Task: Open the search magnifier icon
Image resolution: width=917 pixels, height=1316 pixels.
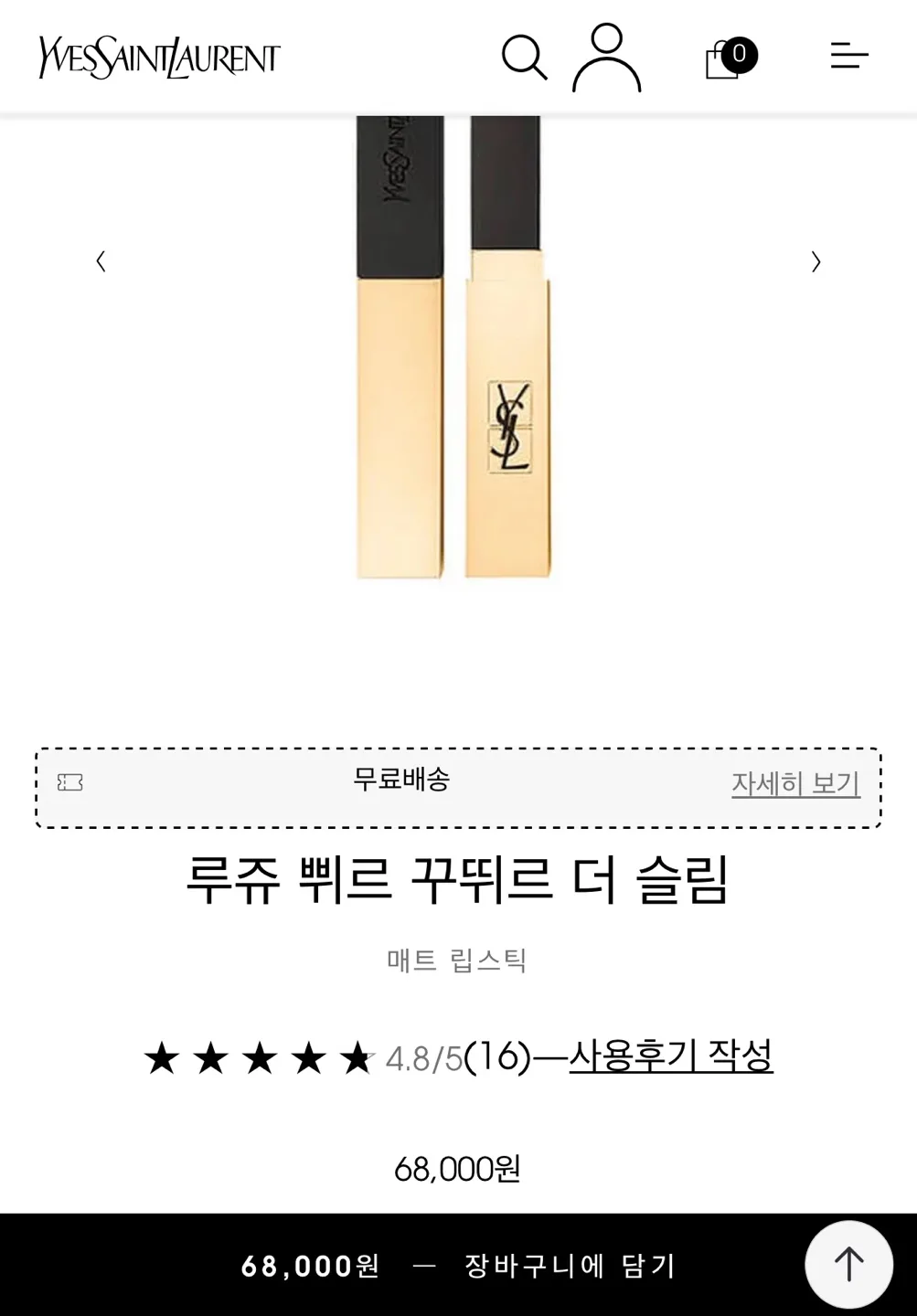Action: 524,58
